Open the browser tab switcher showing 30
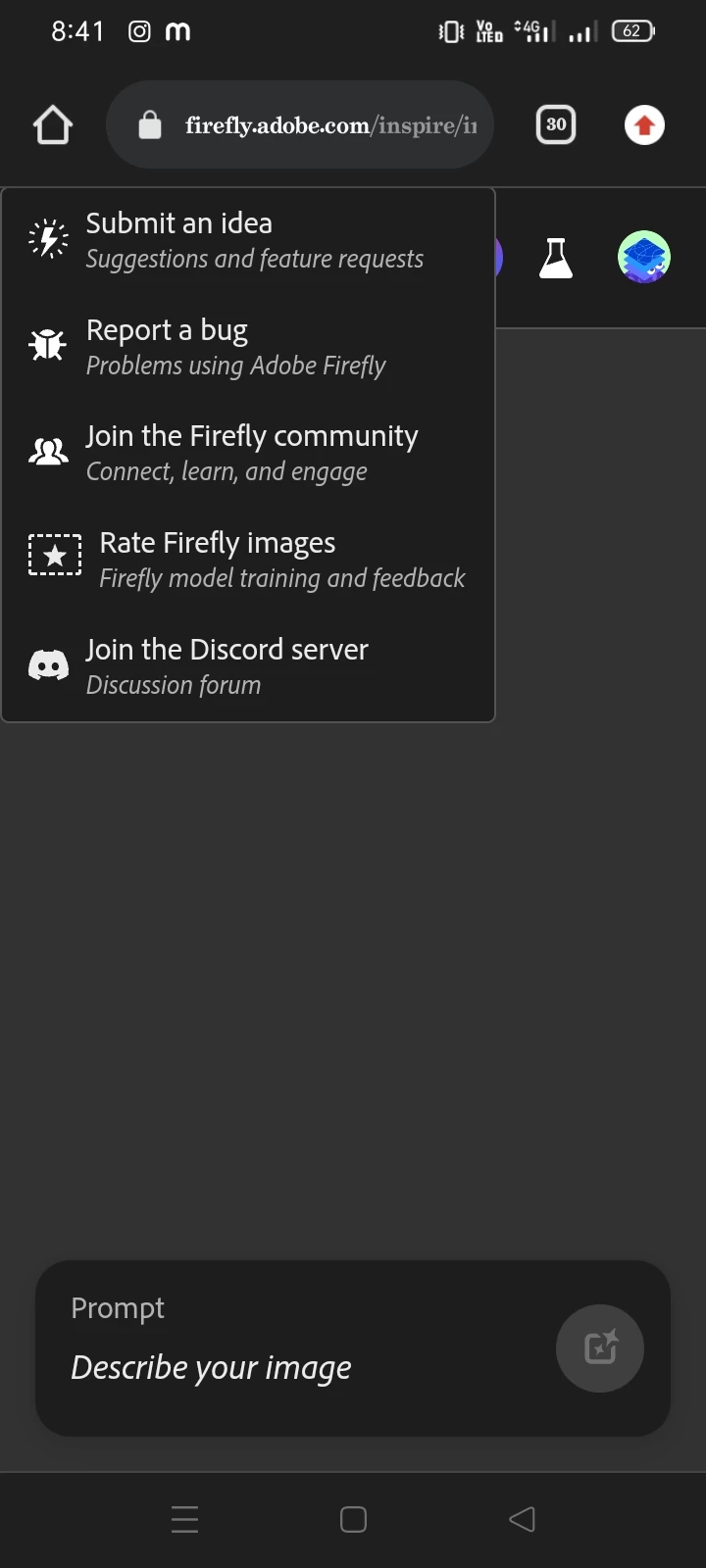The width and height of the screenshot is (706, 1568). point(556,124)
